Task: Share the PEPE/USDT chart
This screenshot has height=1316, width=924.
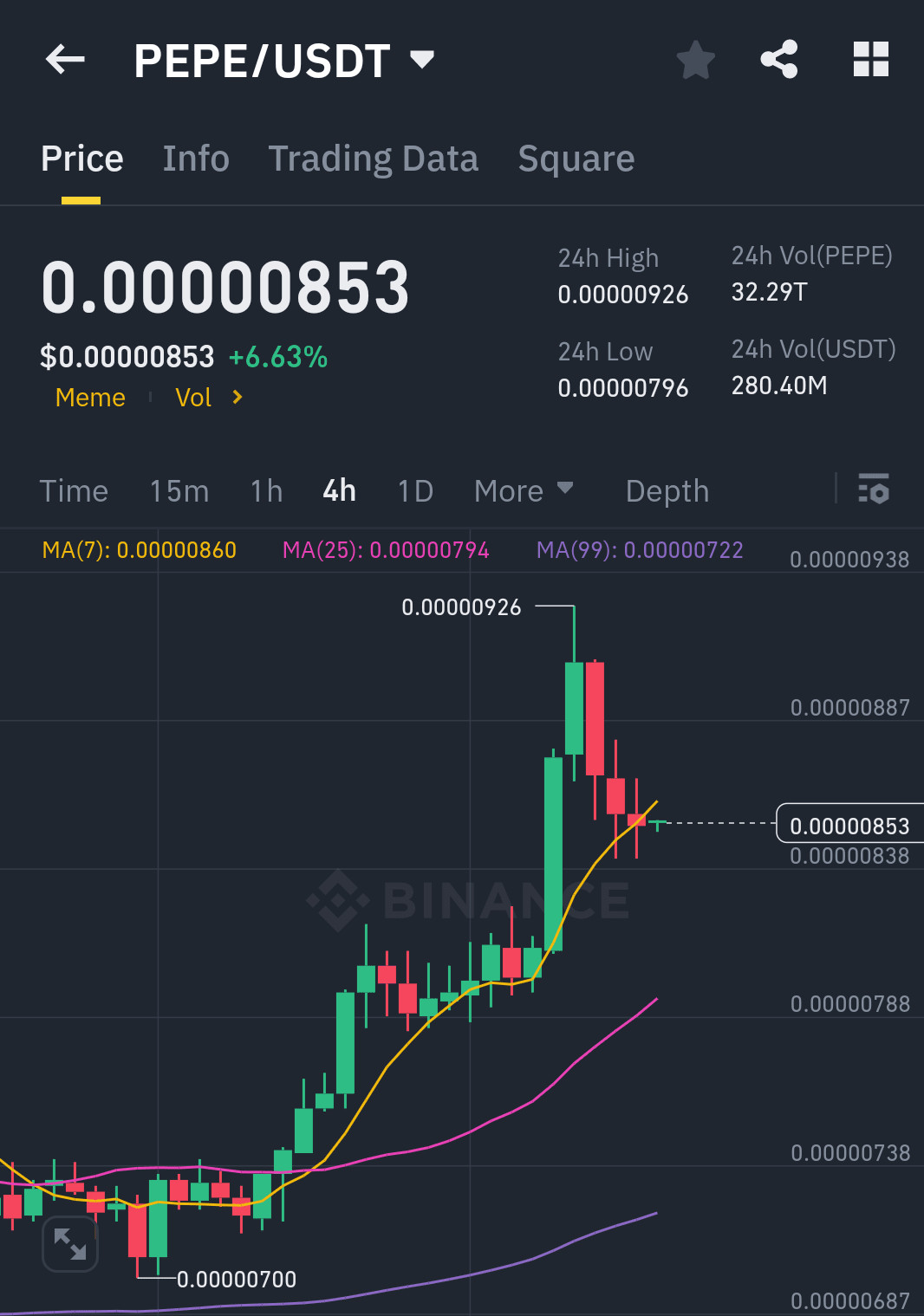Action: [779, 59]
